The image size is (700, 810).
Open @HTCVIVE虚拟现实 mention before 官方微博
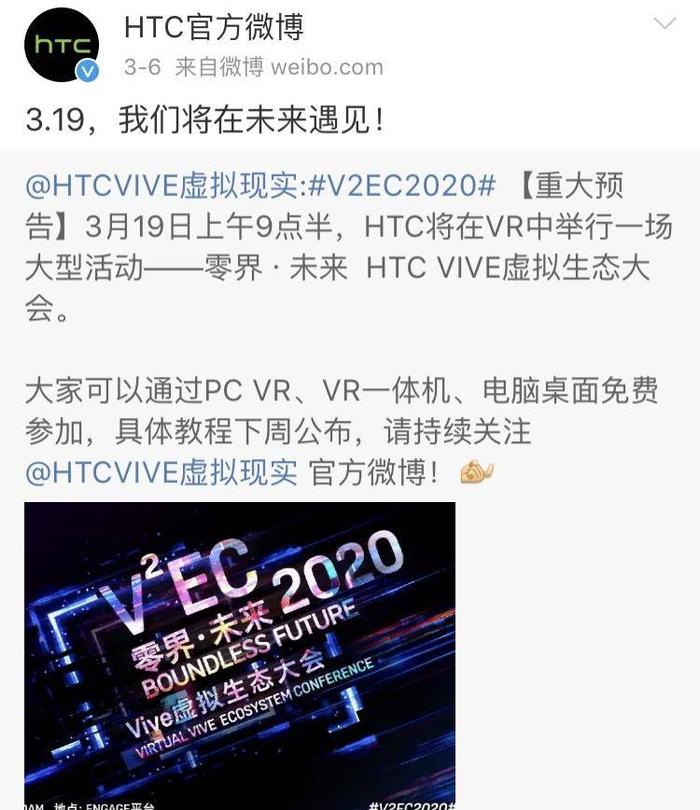[162, 472]
